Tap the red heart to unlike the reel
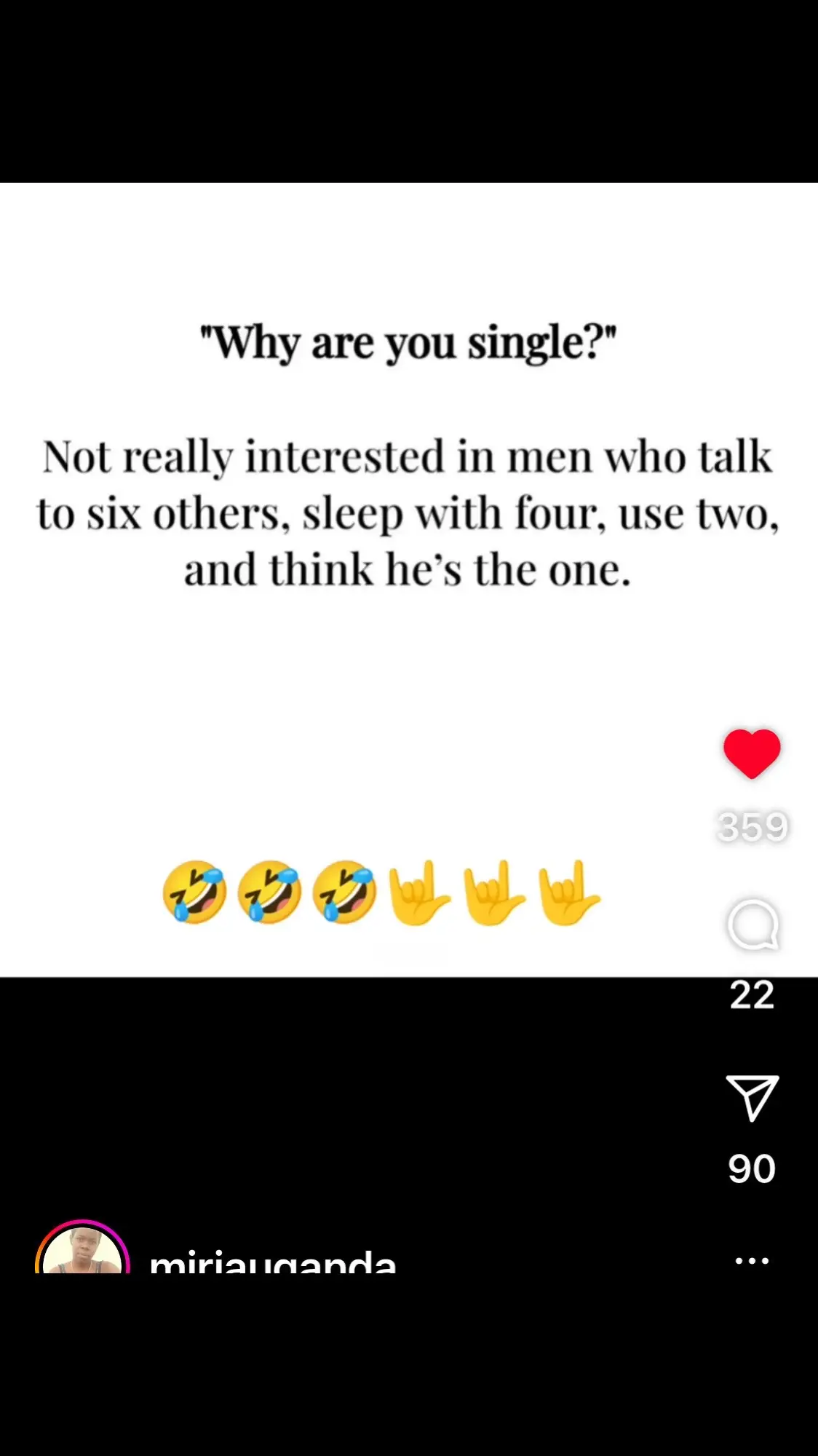The width and height of the screenshot is (818, 1456). pyautogui.click(x=752, y=753)
